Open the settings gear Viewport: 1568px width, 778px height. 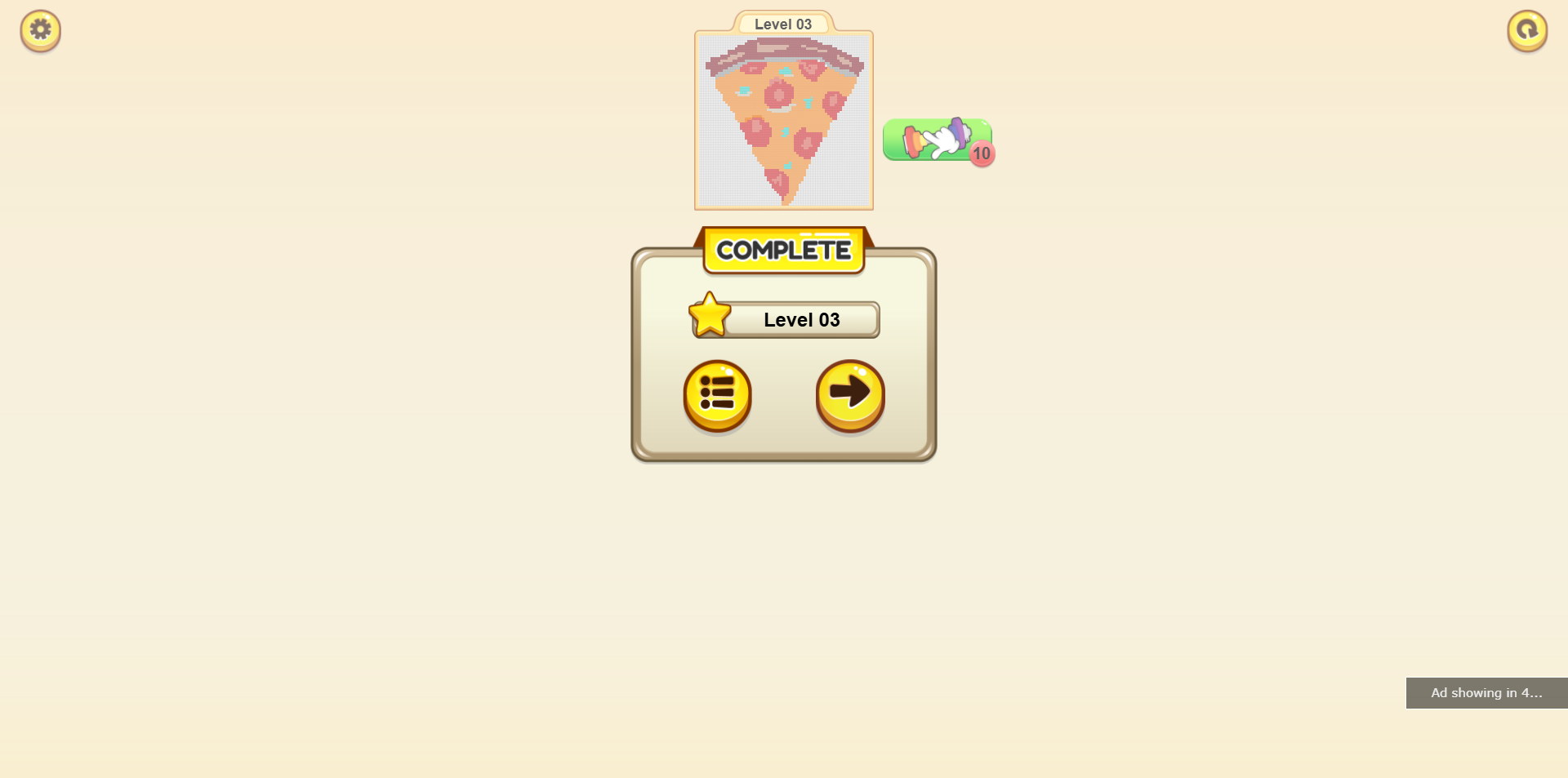(41, 31)
